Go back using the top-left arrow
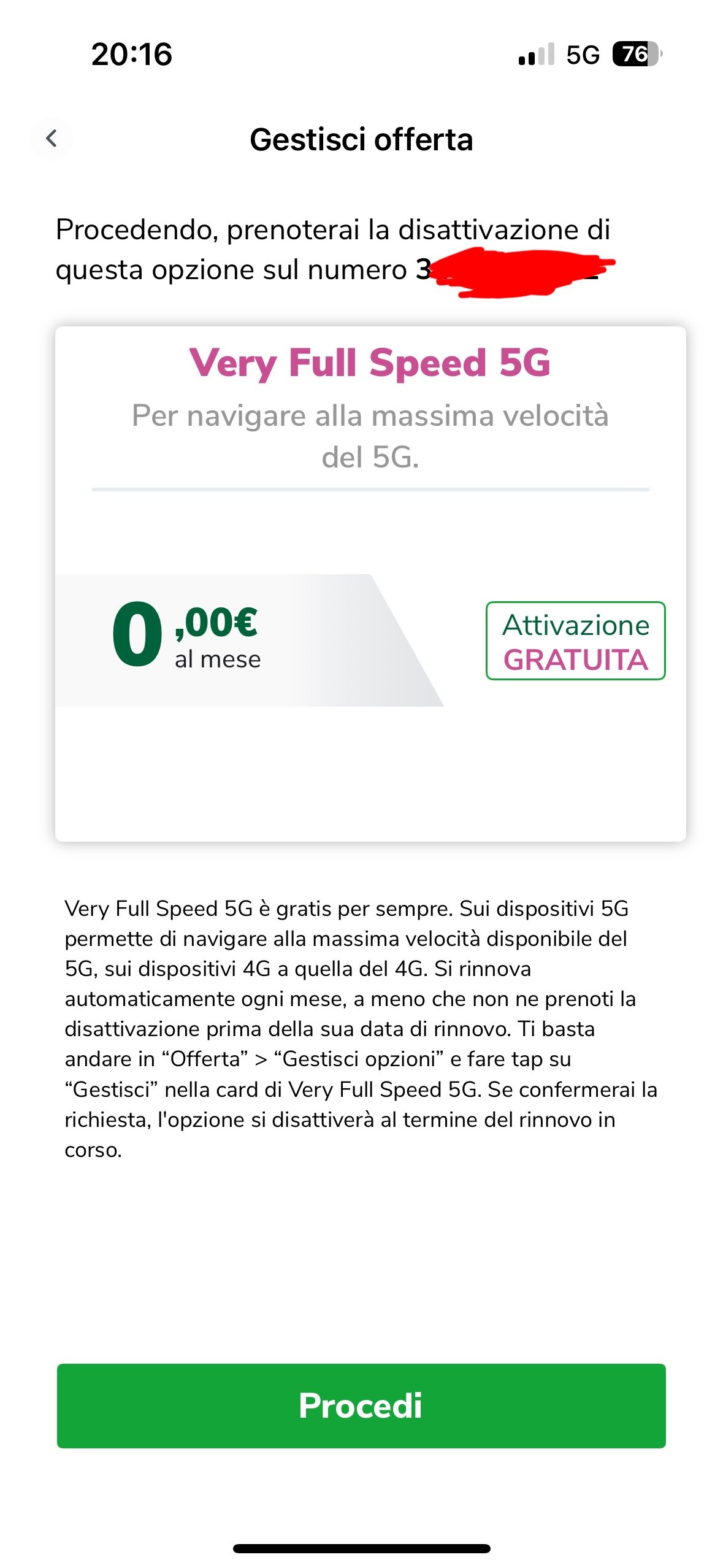This screenshot has height=1568, width=723. (x=52, y=139)
